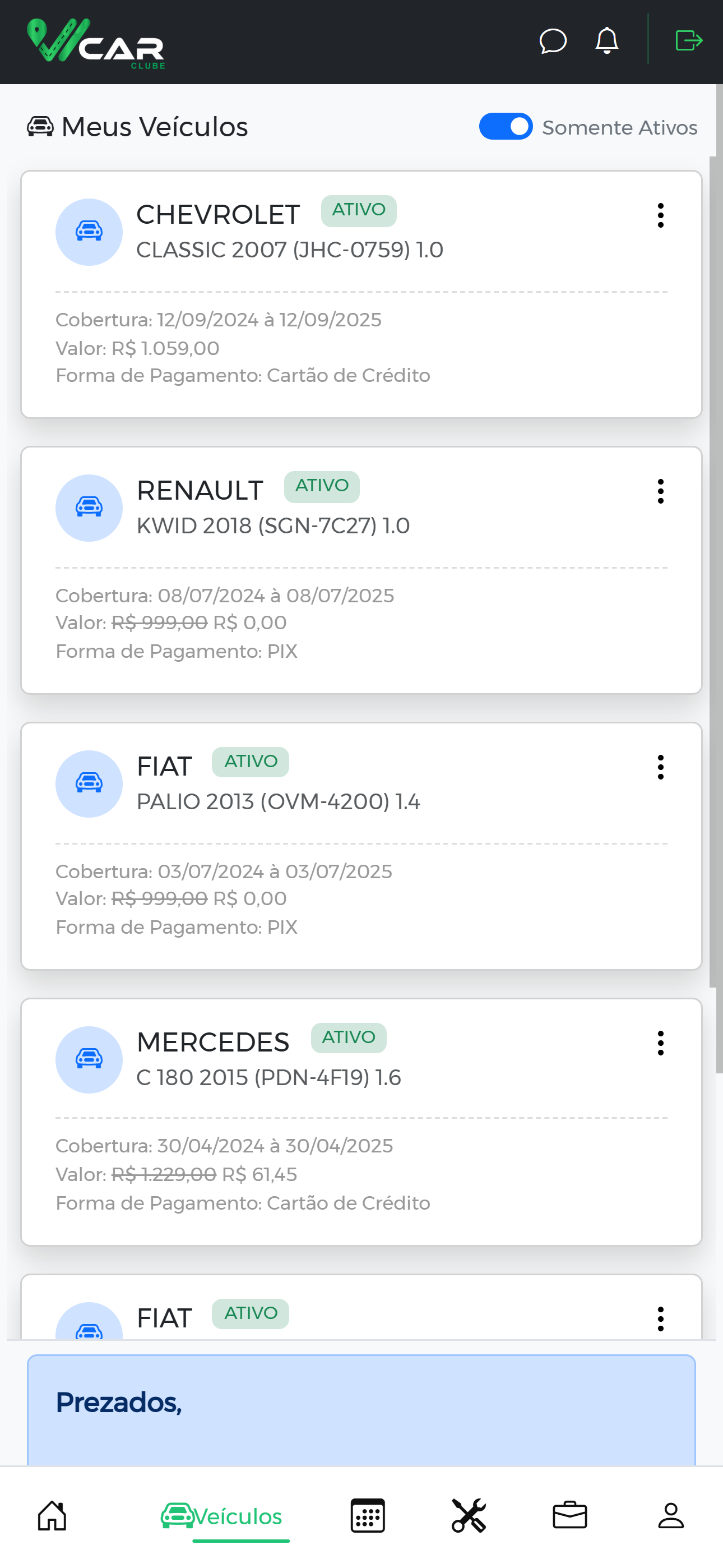Viewport: 723px width, 1568px height.
Task: Open the options menu on the Fiat Palio card
Action: click(x=661, y=768)
